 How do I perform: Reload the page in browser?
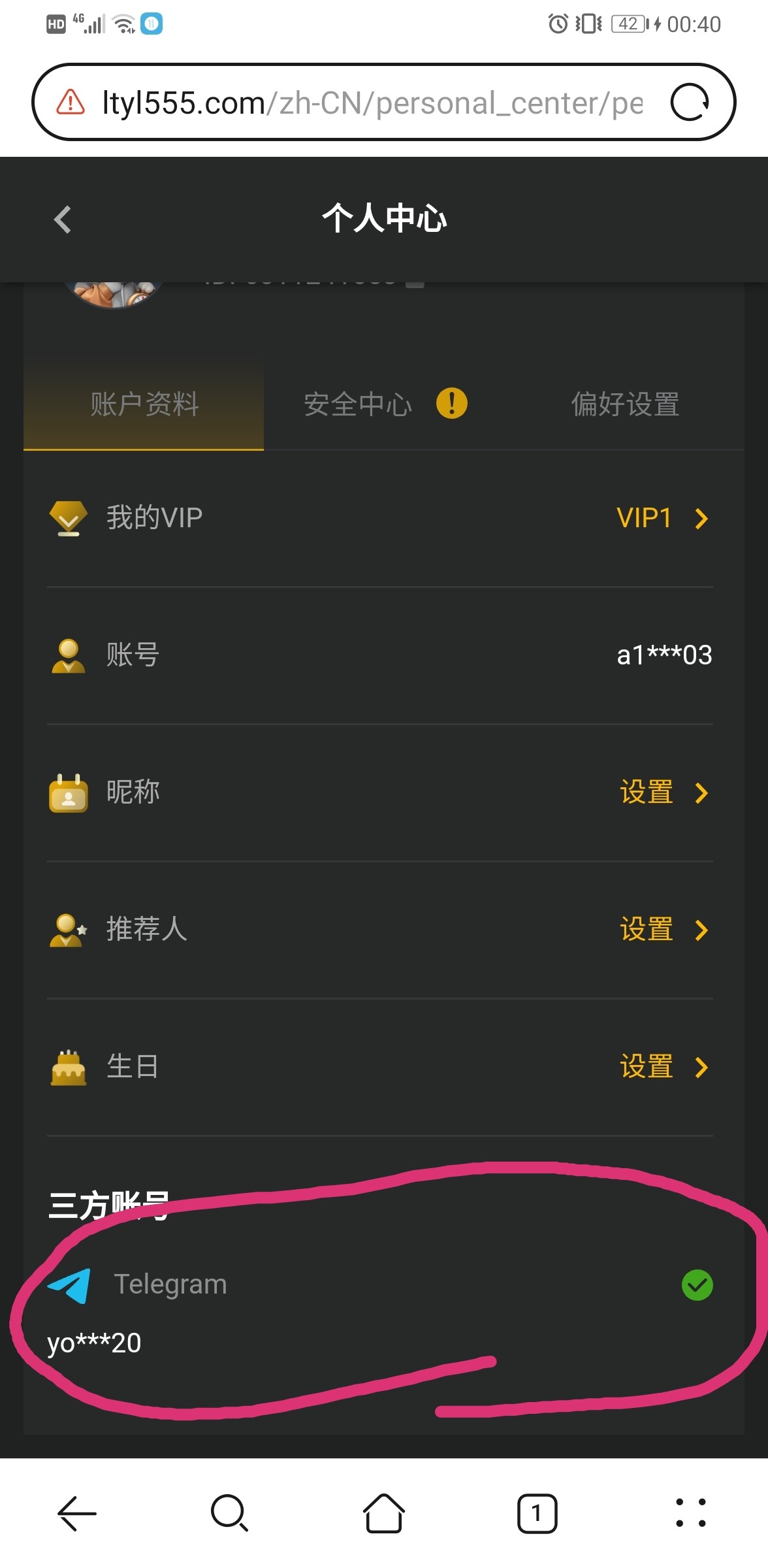(690, 103)
